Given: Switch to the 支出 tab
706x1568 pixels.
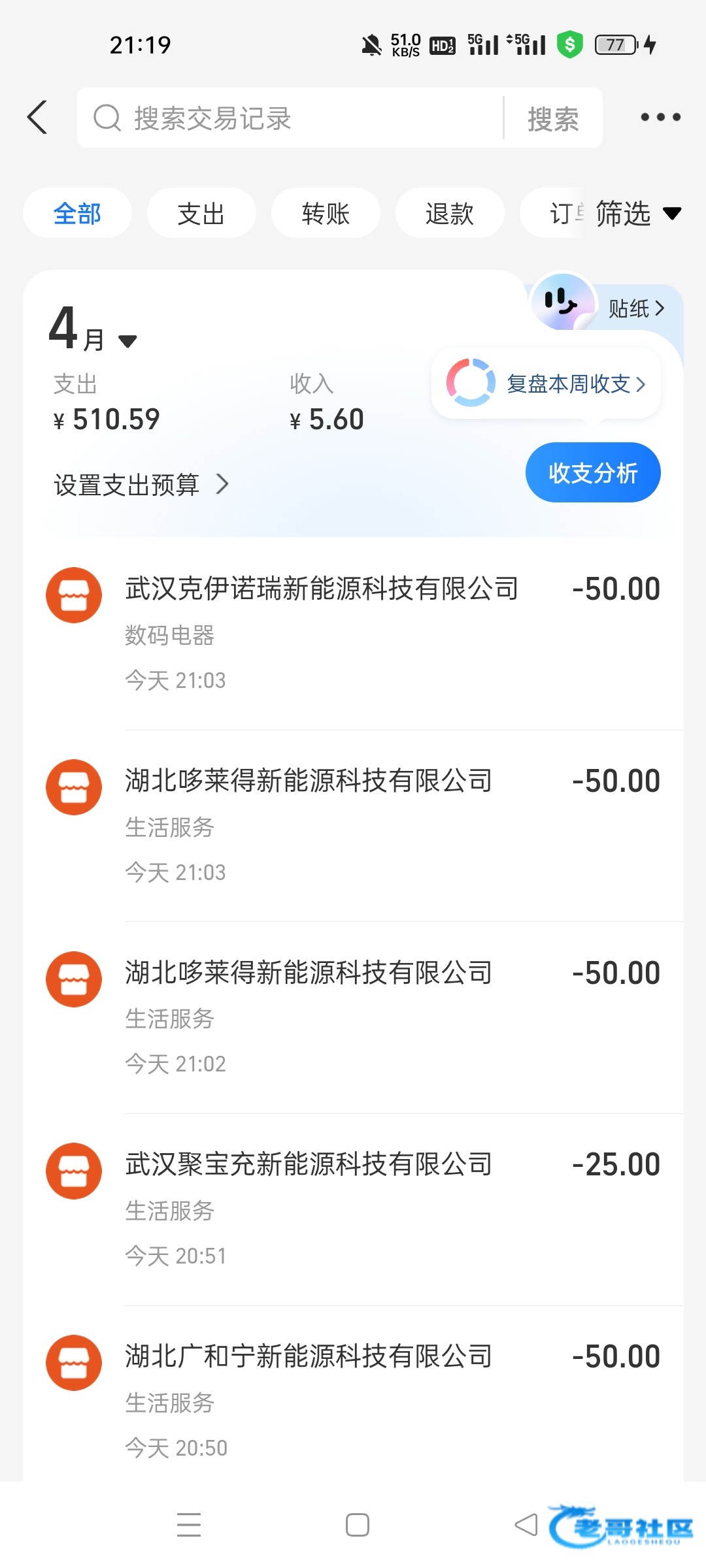Looking at the screenshot, I should 201,214.
